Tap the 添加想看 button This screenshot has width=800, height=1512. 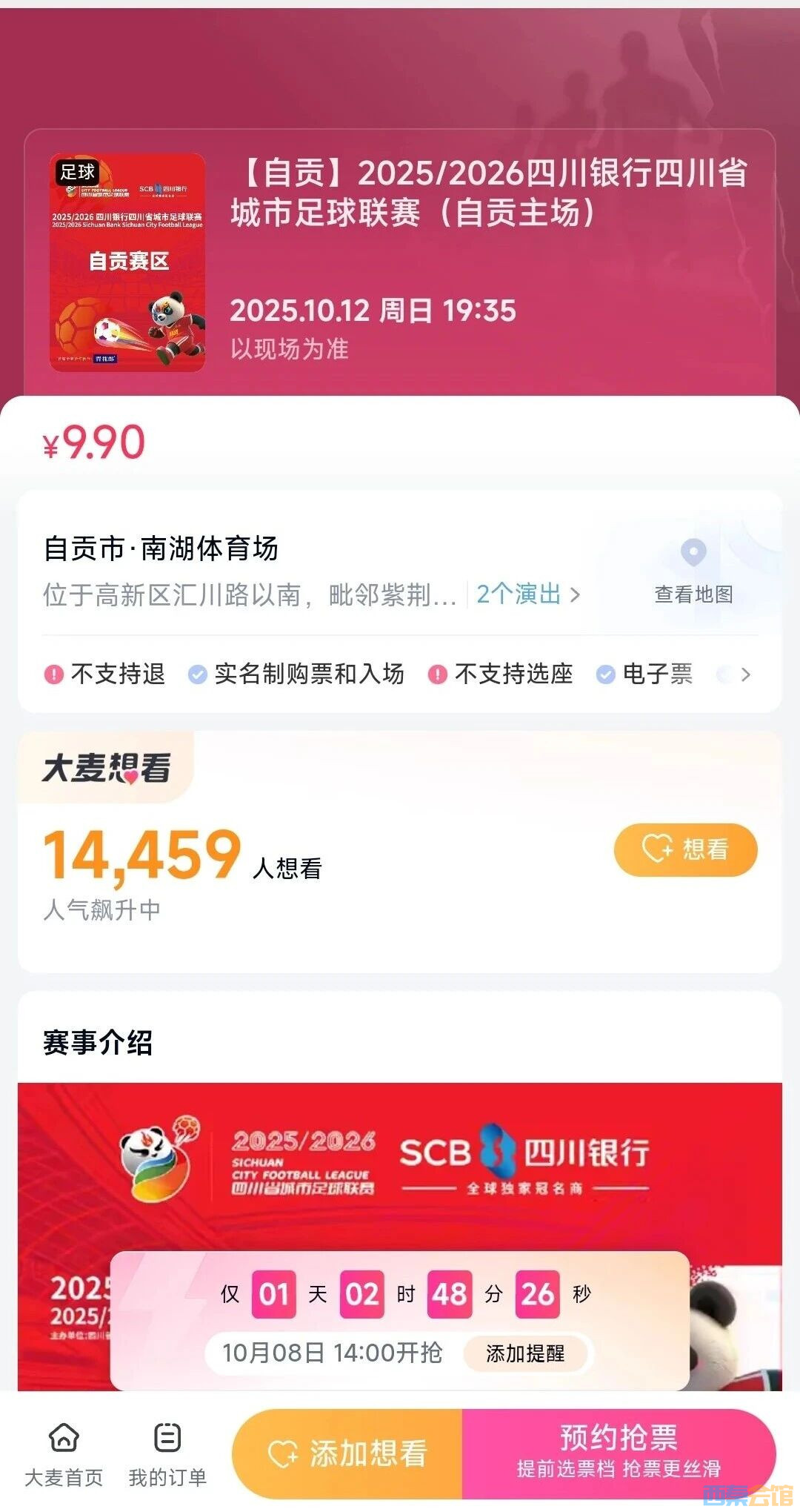(348, 1453)
